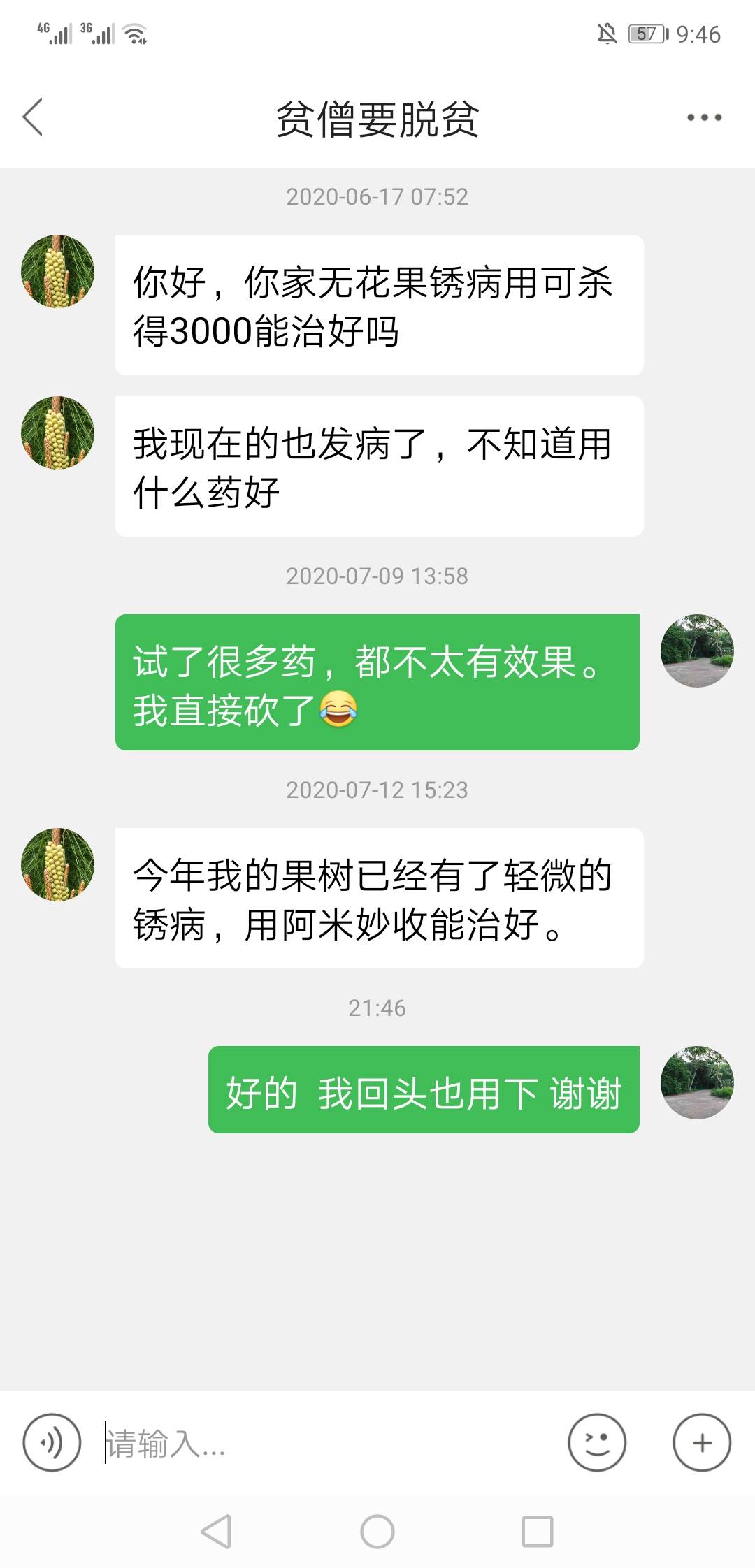The height and width of the screenshot is (1568, 755).
Task: Open my avatar beside 好的 我回头也用下 谢谢
Action: [x=697, y=1082]
